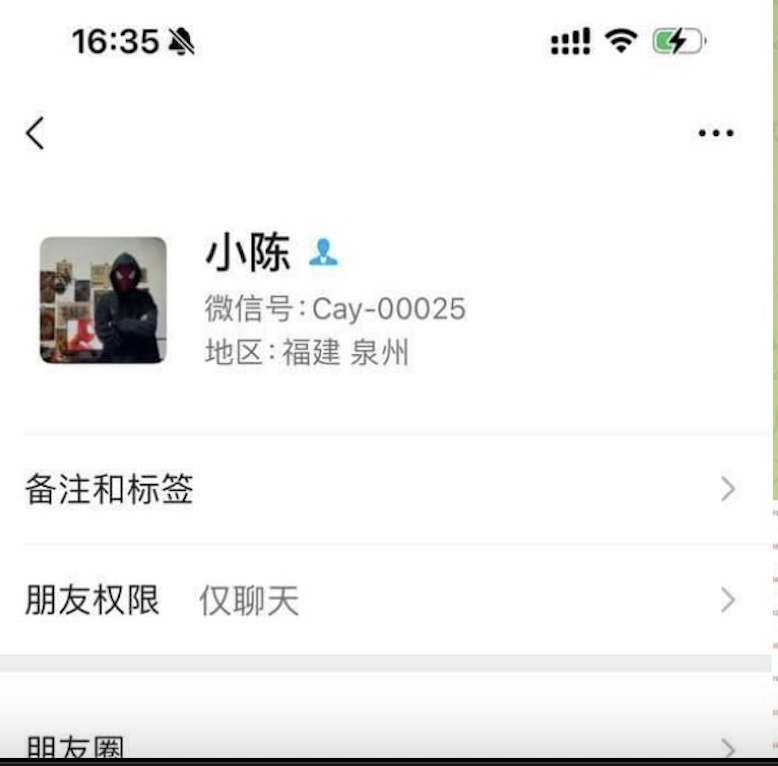This screenshot has height=766, width=778.
Task: Go back using the top-left arrow
Action: [x=36, y=132]
